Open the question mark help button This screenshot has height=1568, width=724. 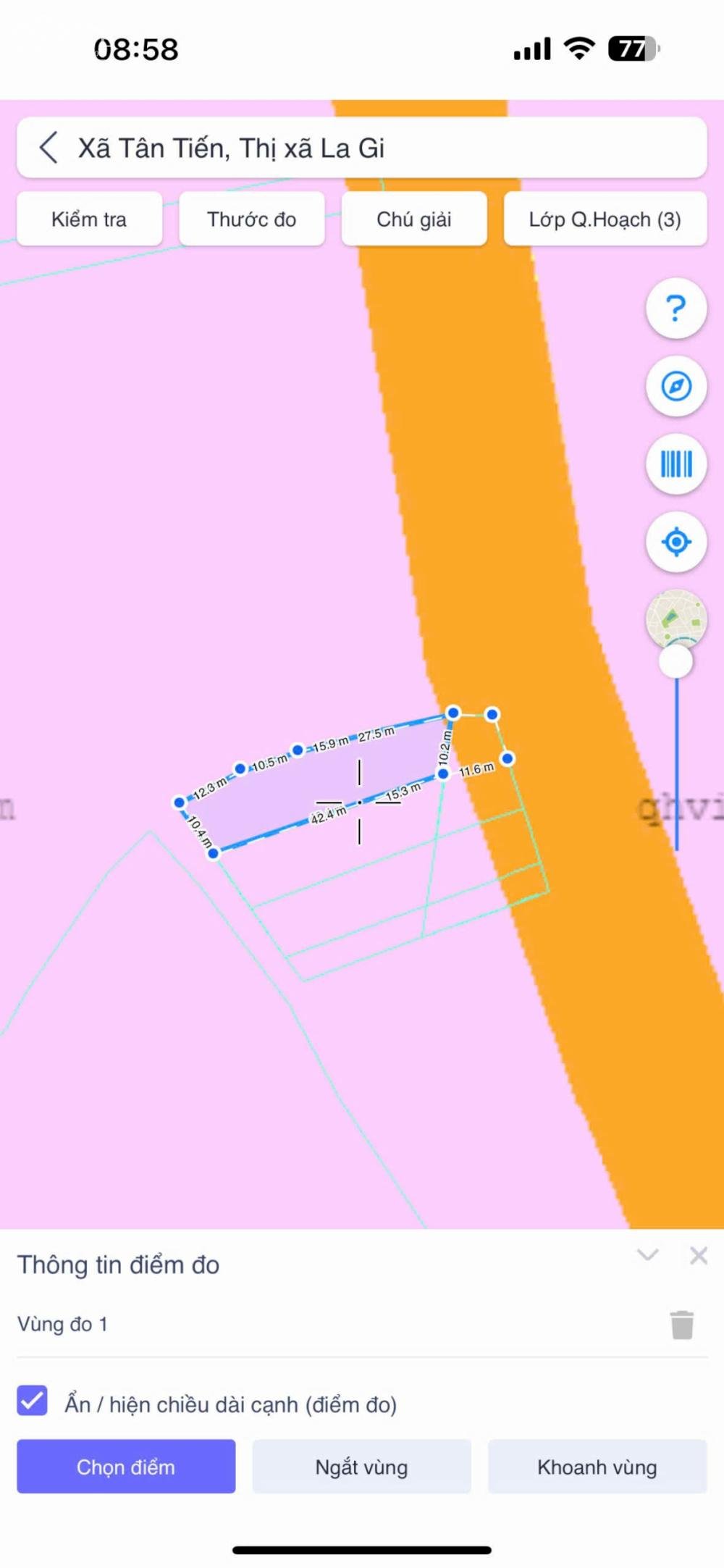click(x=675, y=309)
